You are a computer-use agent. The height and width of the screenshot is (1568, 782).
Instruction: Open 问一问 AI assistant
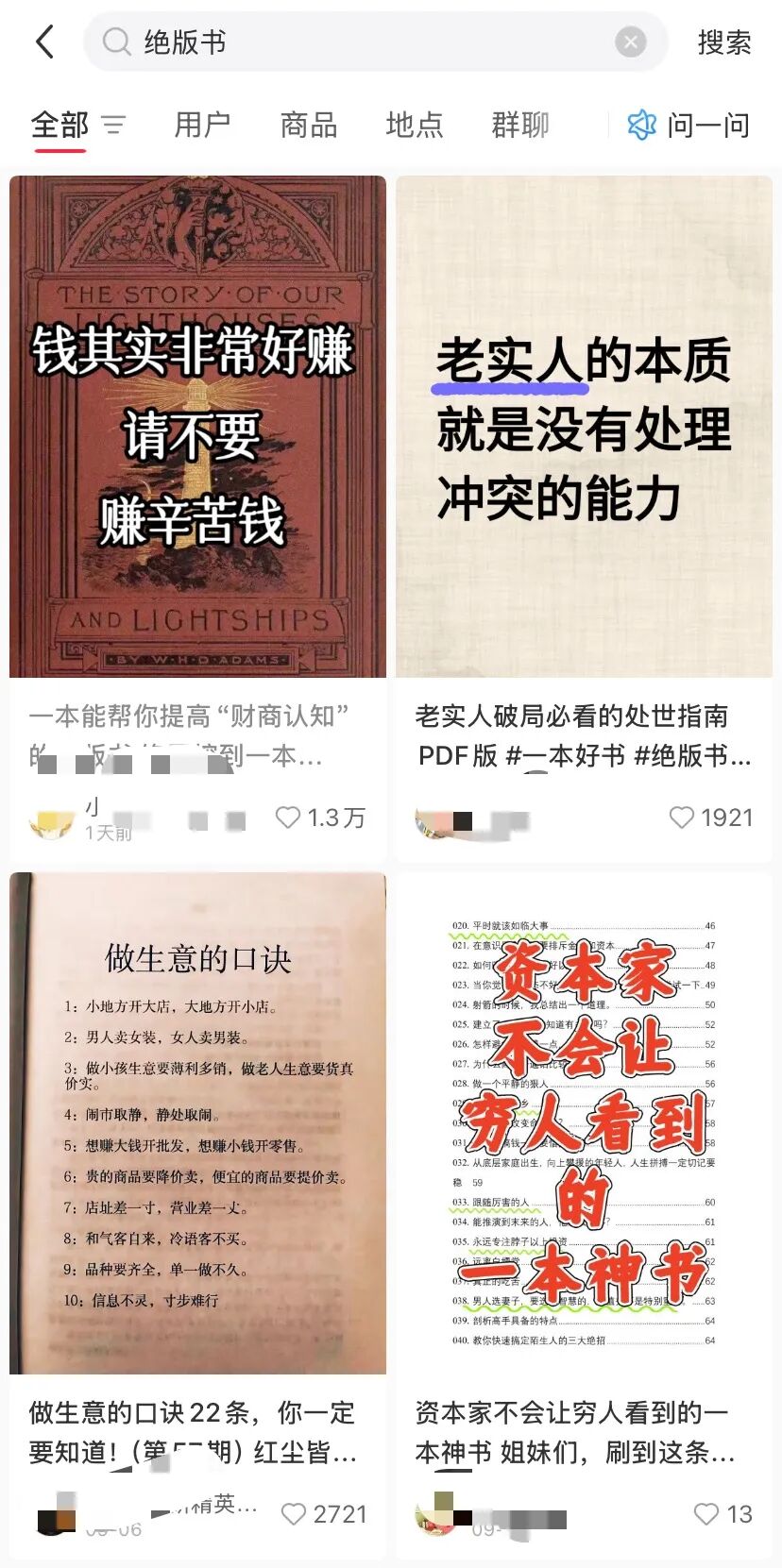click(688, 125)
